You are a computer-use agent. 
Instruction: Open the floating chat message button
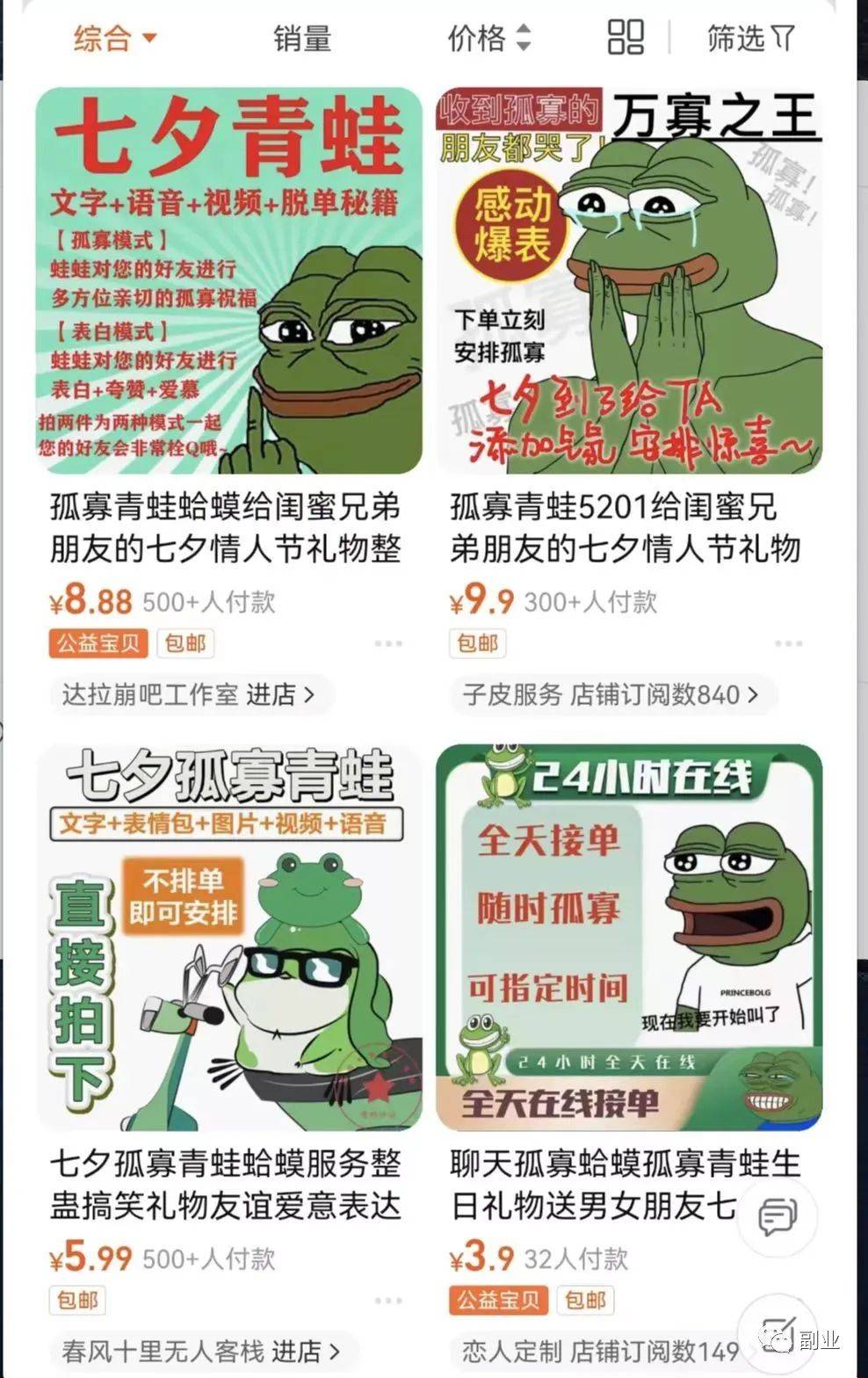(778, 1218)
